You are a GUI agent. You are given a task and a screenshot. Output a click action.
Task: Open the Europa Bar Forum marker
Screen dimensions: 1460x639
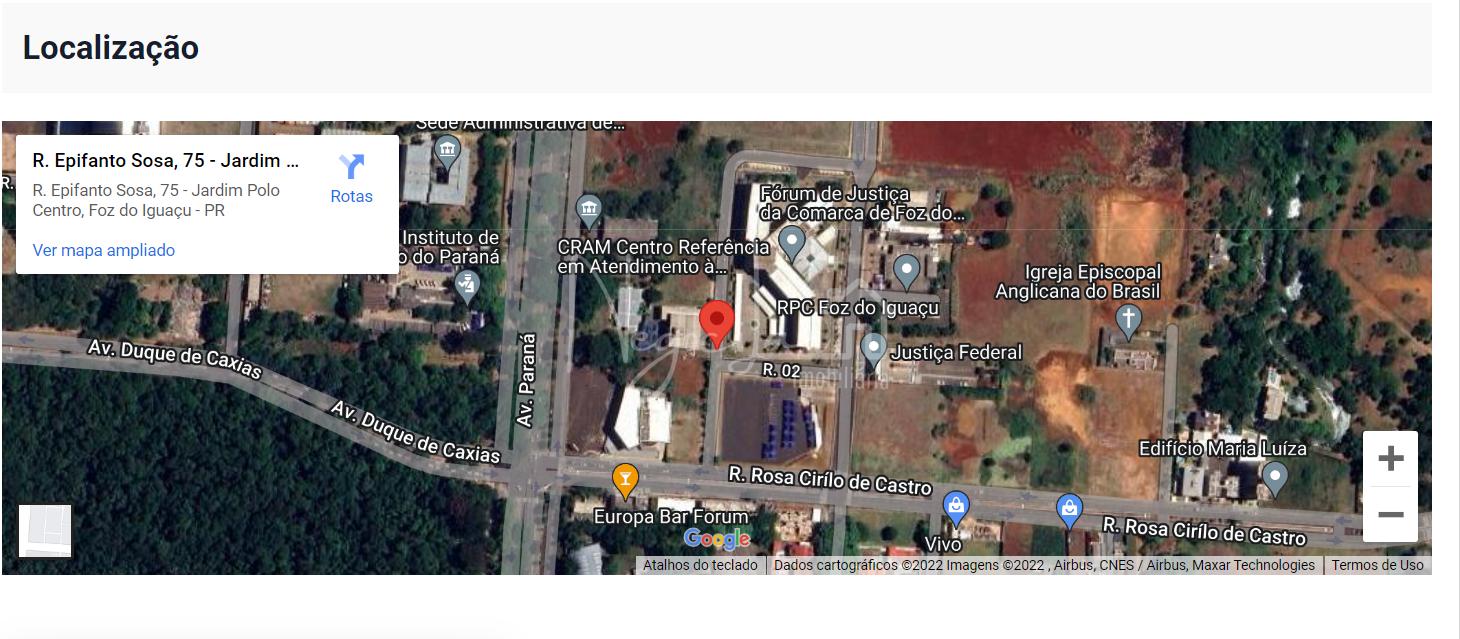(x=625, y=480)
